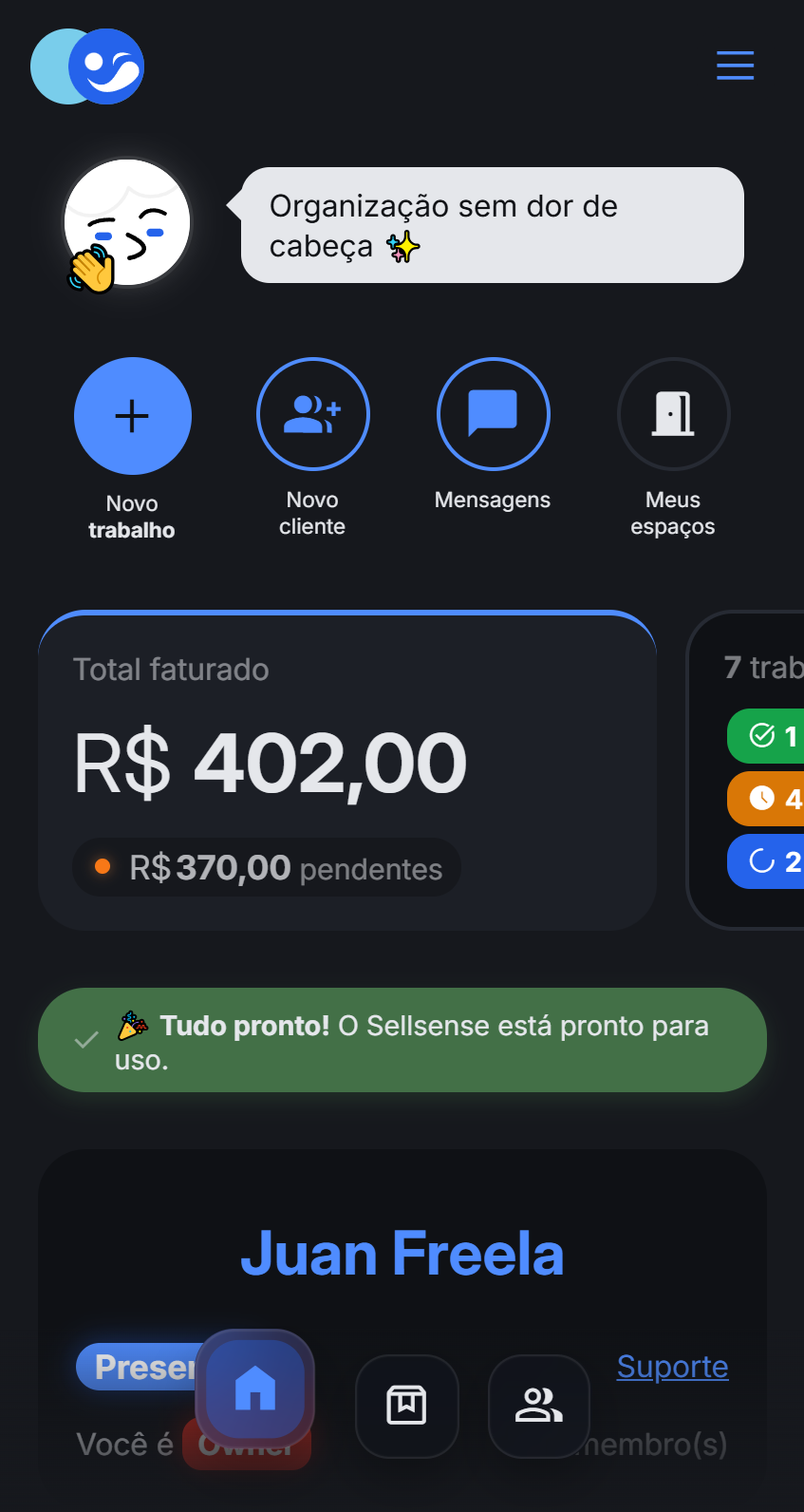Go to Meus espaços
This screenshot has width=804, height=1512.
tap(673, 415)
